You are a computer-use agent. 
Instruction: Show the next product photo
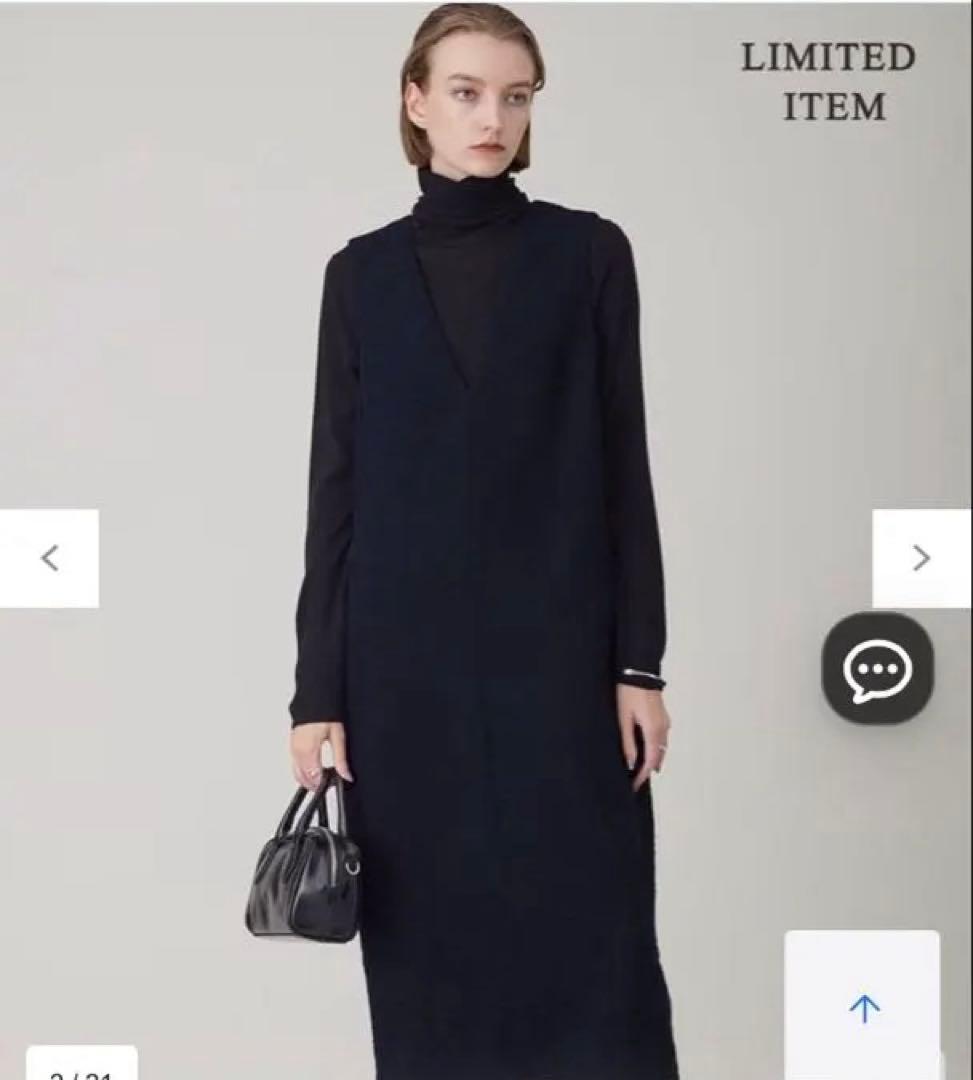click(x=921, y=558)
